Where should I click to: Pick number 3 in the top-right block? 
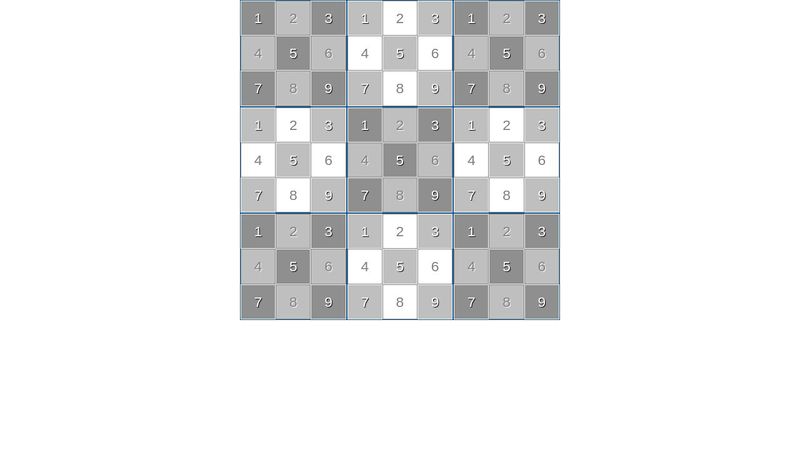pyautogui.click(x=542, y=18)
